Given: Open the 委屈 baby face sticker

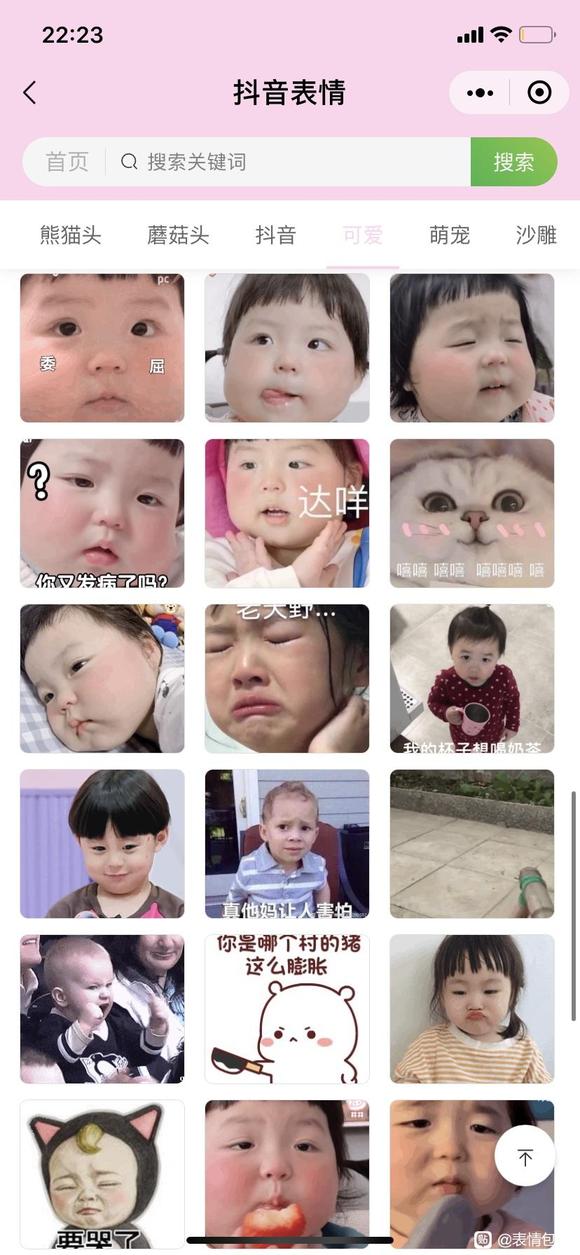Looking at the screenshot, I should [x=102, y=348].
